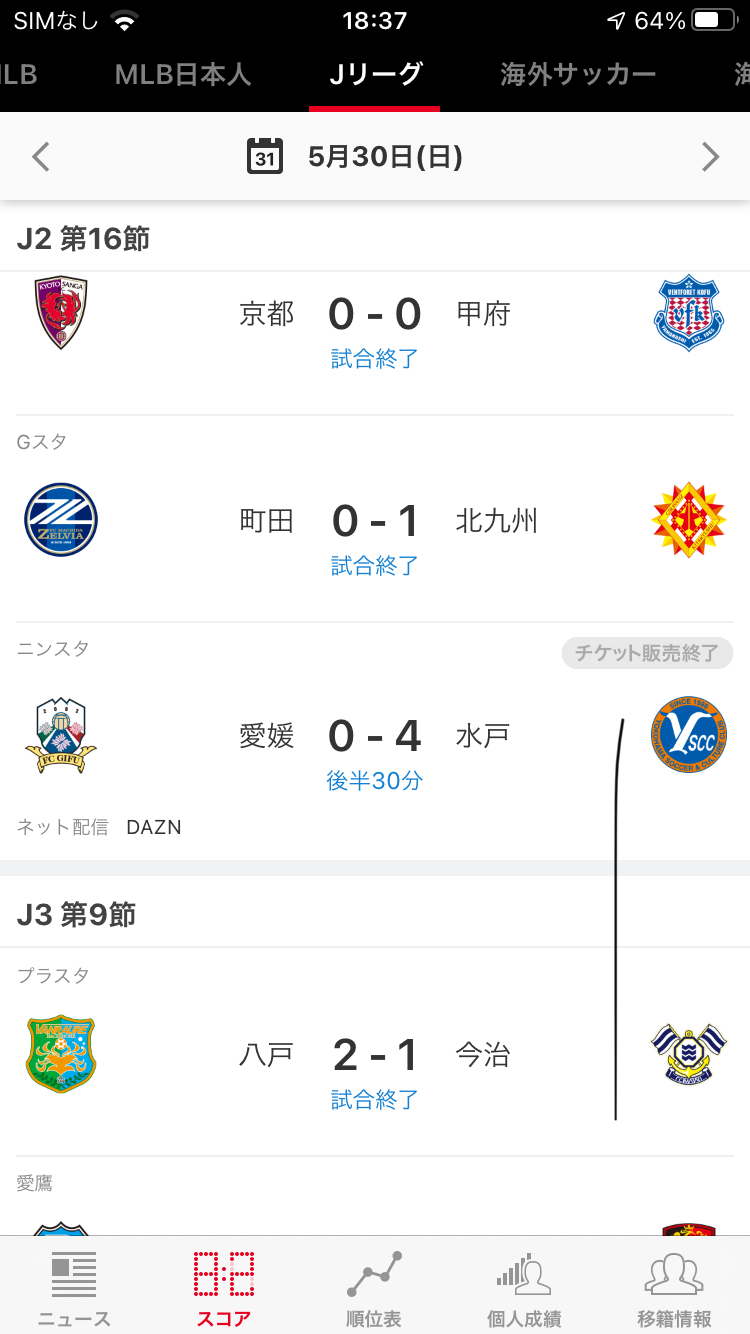Screen dimensions: 750x1334
Task: Open the 移籍情報 tab
Action: [x=674, y=1288]
